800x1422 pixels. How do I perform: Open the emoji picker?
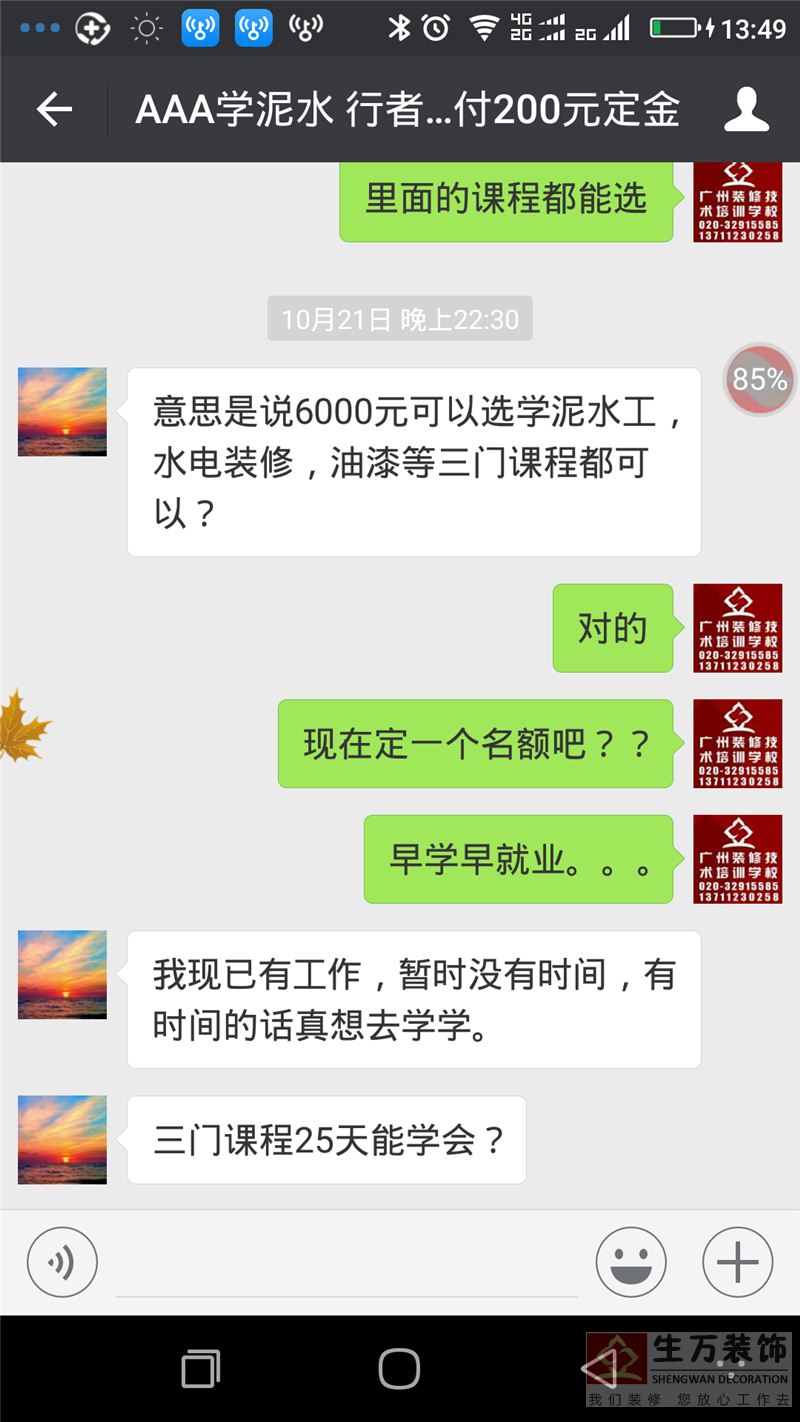[631, 1262]
